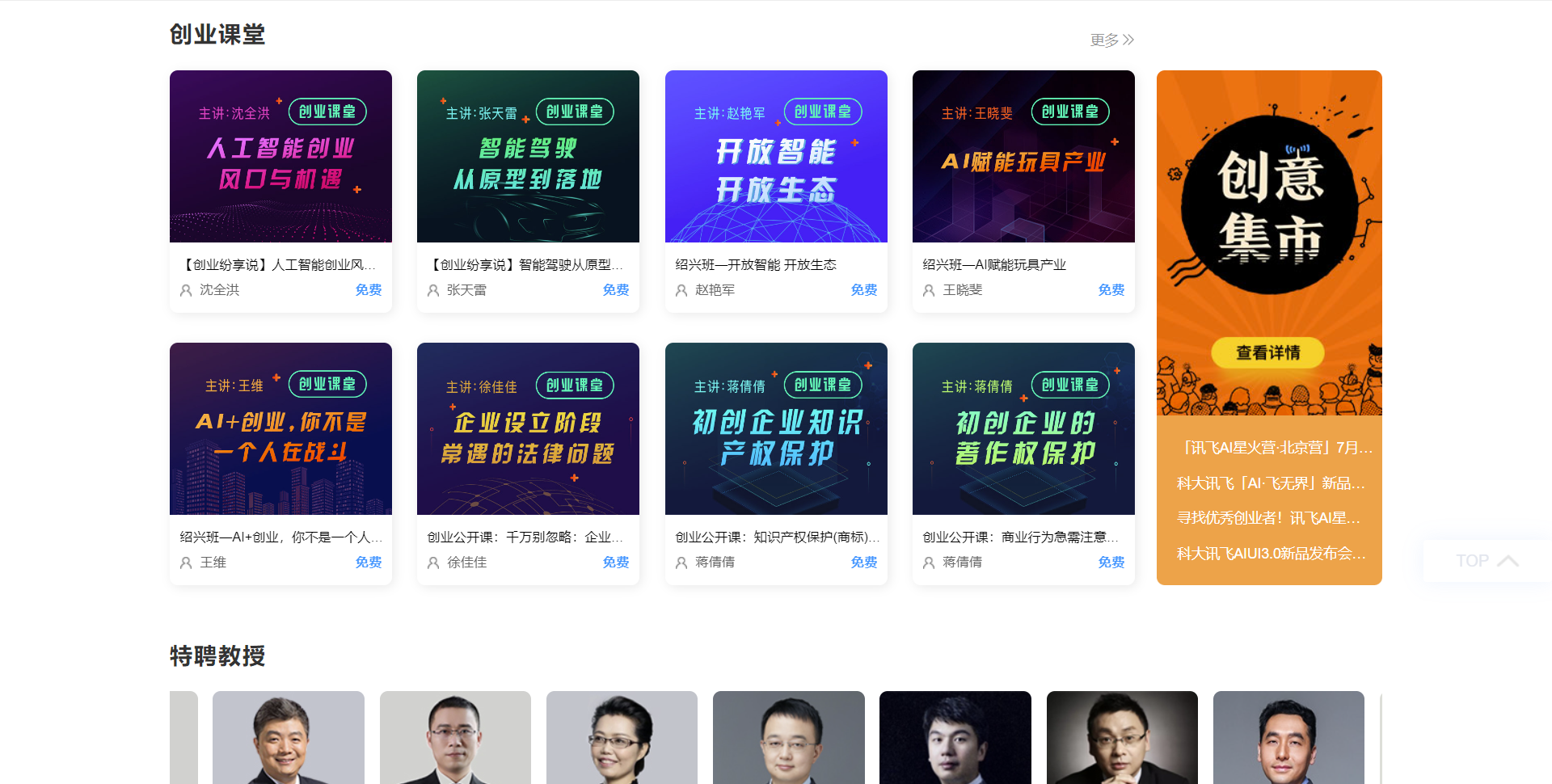Open course AI赋能玩具产业 by 王晓斐
Image resolution: width=1552 pixels, height=784 pixels.
pyautogui.click(x=1023, y=157)
